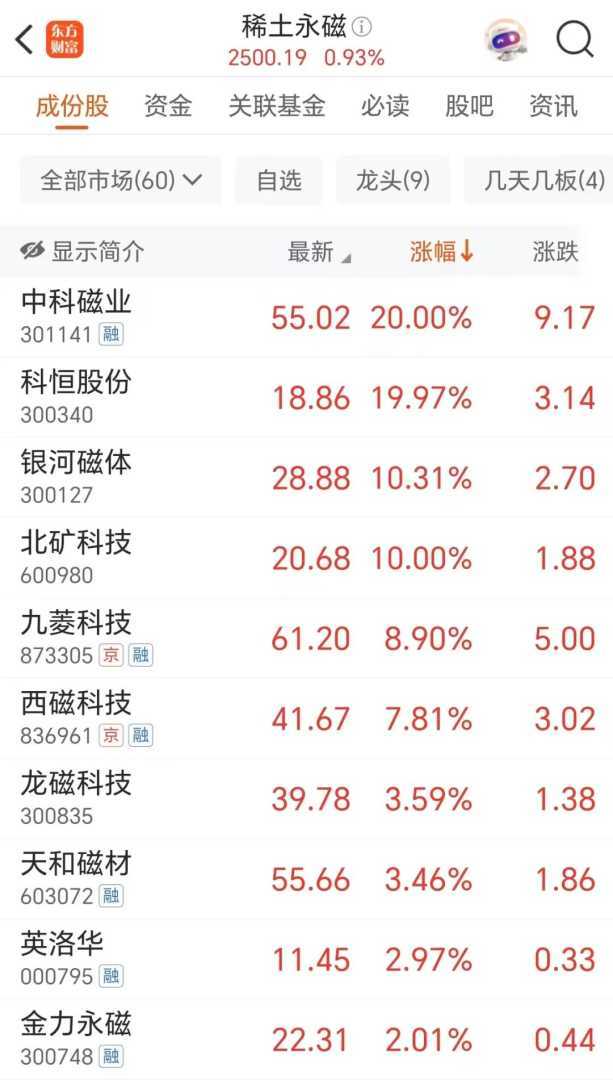Filter by 自选 chip
Viewport: 613px width, 1080px height.
click(x=279, y=181)
